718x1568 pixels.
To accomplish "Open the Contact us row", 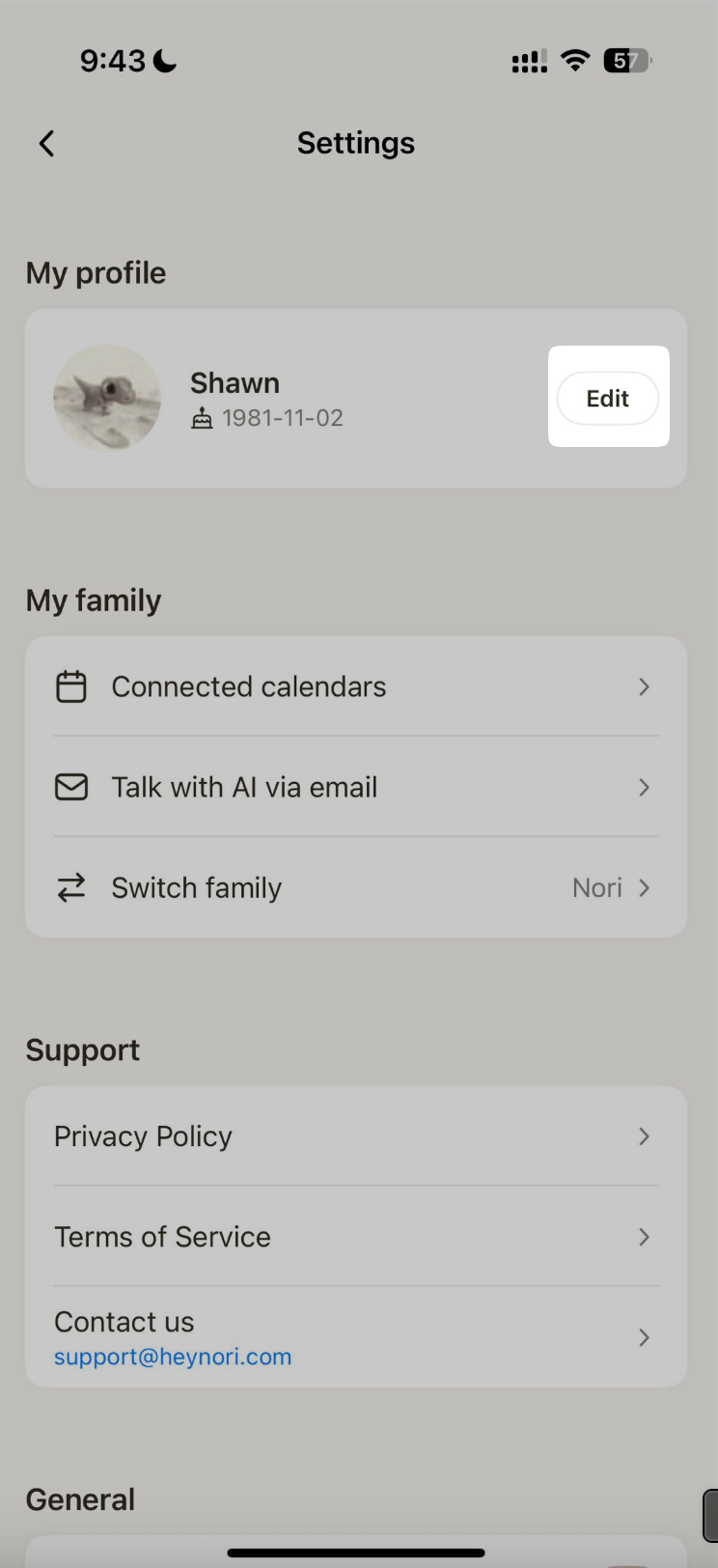I will click(x=355, y=1337).
